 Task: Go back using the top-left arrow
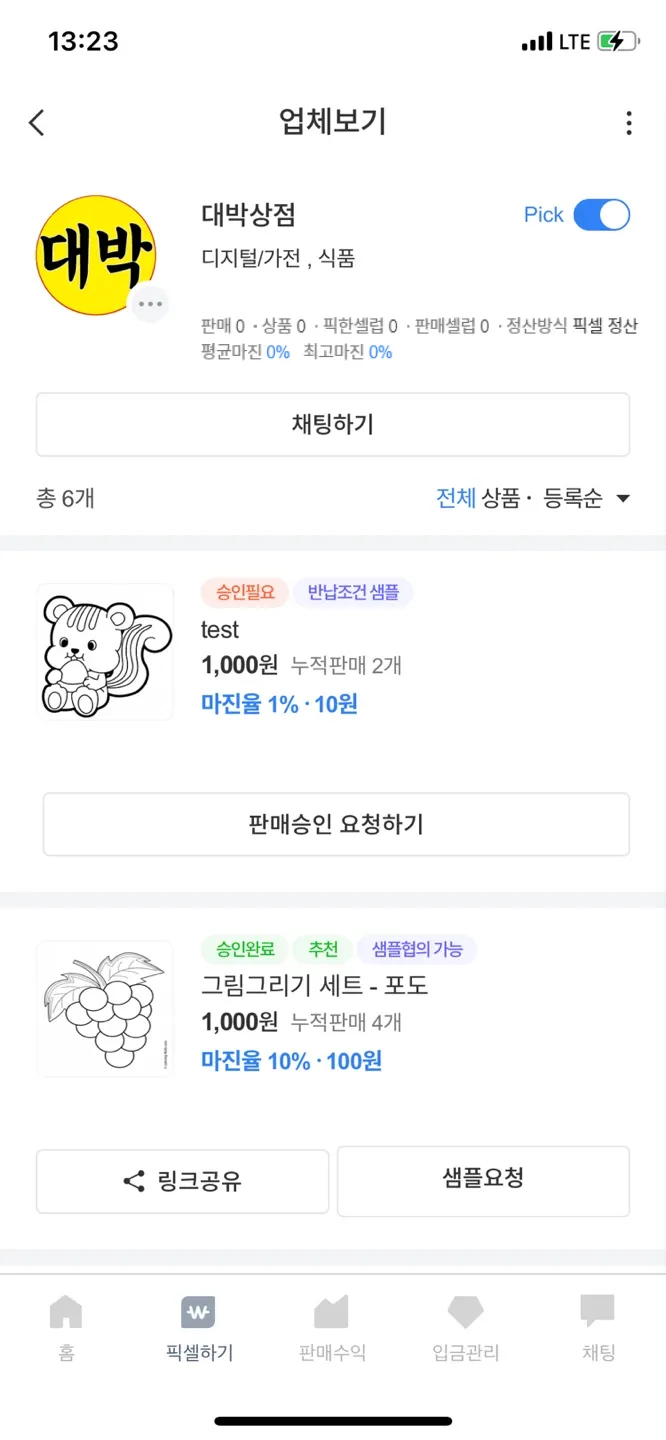click(x=37, y=123)
